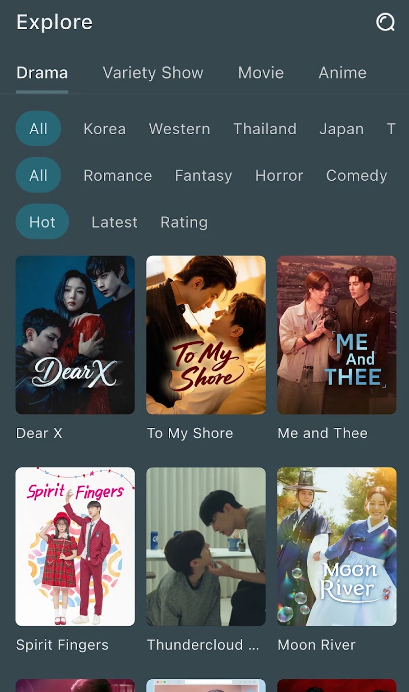Open the To My Shore drama
This screenshot has width=409, height=692.
tap(206, 335)
